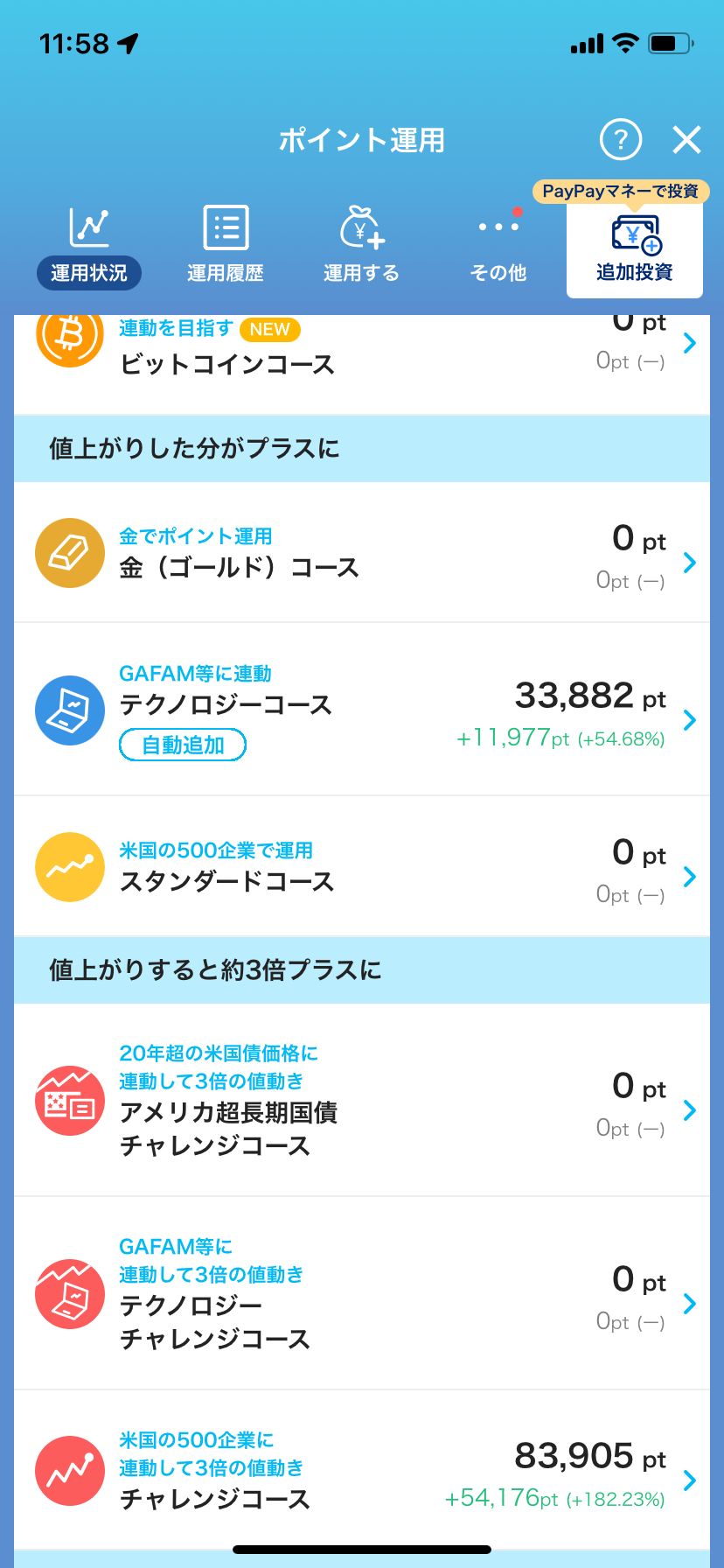
Task: Open the help question mark icon
Action: (x=621, y=139)
